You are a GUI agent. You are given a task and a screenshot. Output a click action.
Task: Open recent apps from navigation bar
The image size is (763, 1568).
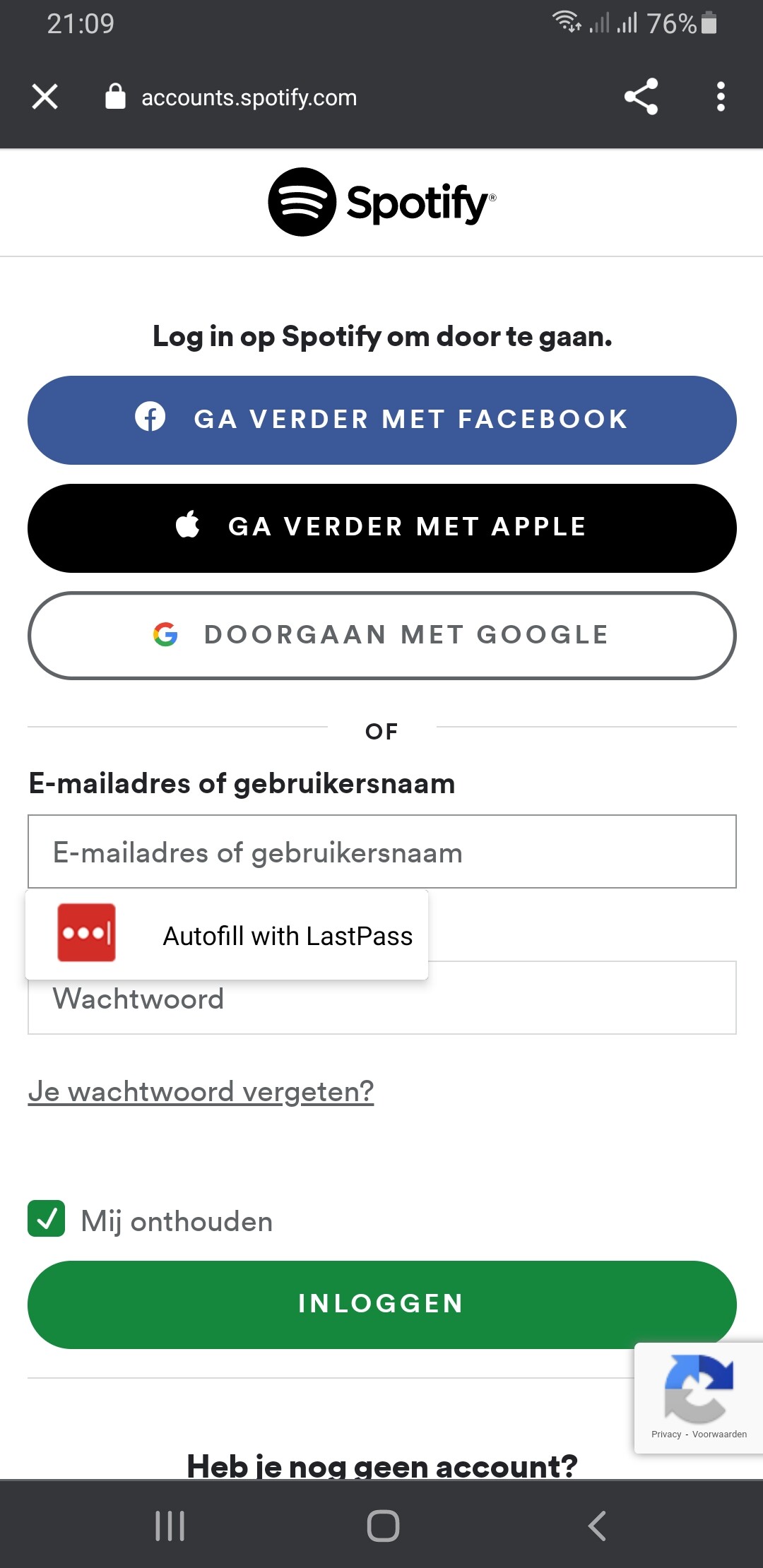coord(170,1526)
